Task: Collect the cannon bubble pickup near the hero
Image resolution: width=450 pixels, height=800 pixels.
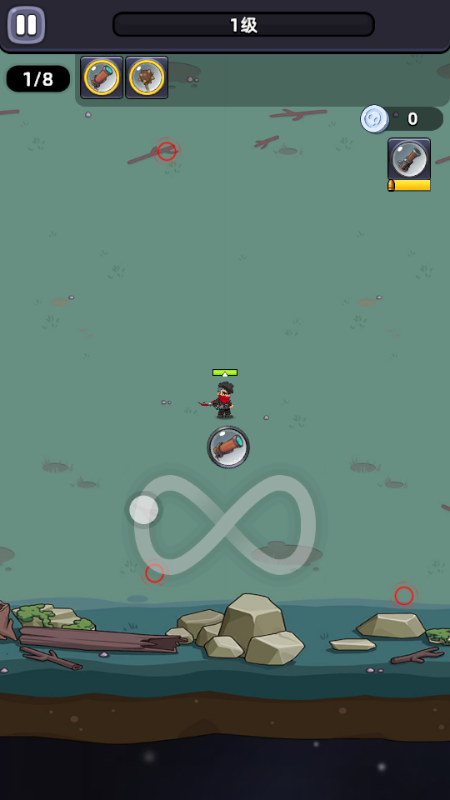Action: click(x=228, y=447)
